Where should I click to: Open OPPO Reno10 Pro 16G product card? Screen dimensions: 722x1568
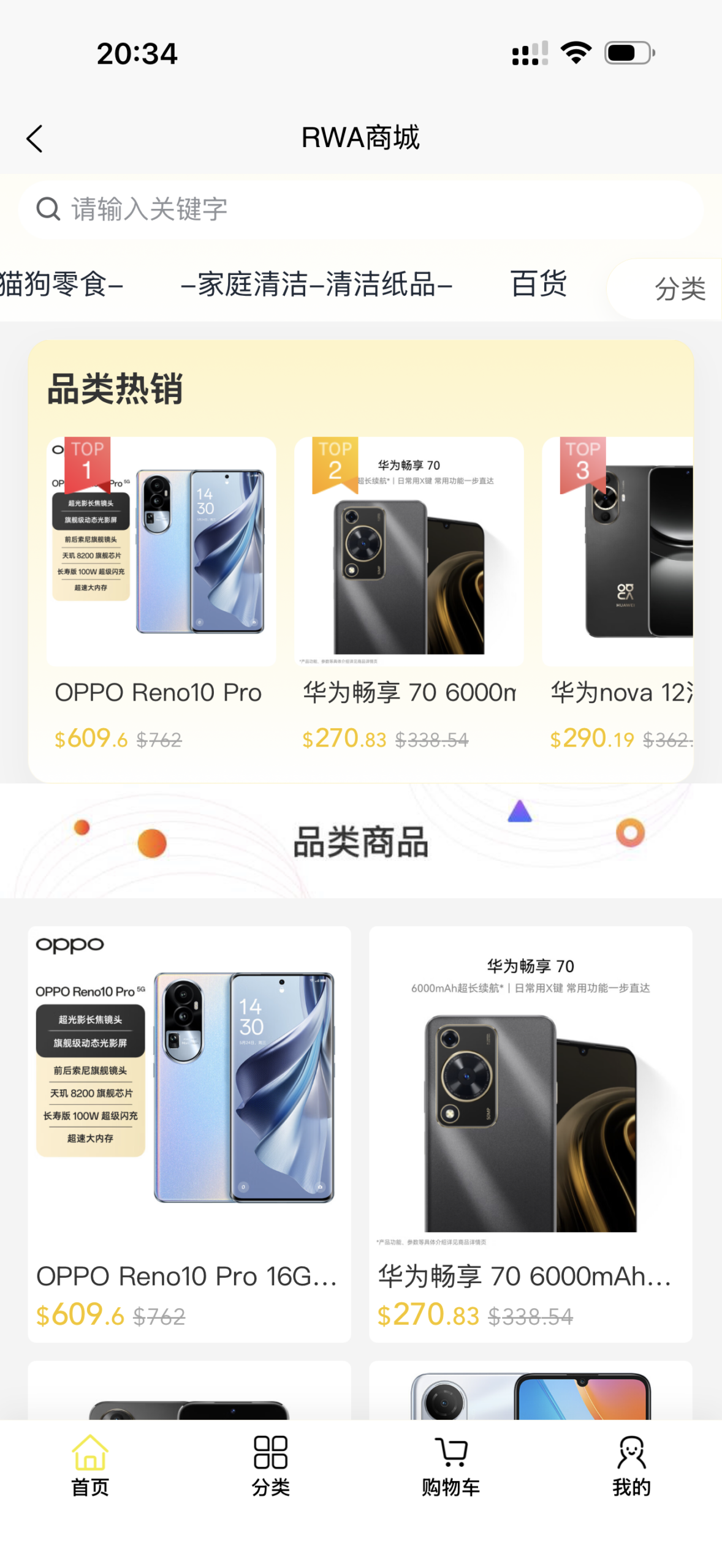point(189,1133)
